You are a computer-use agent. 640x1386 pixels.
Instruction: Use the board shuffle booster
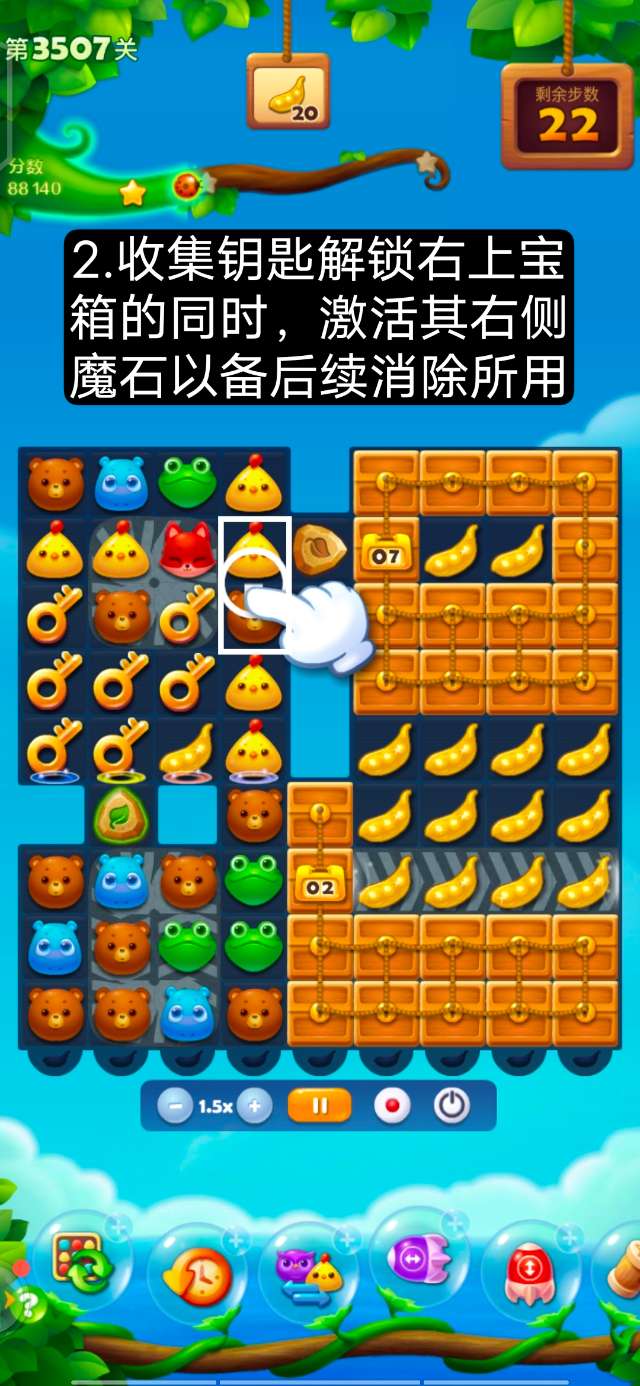[82, 1264]
